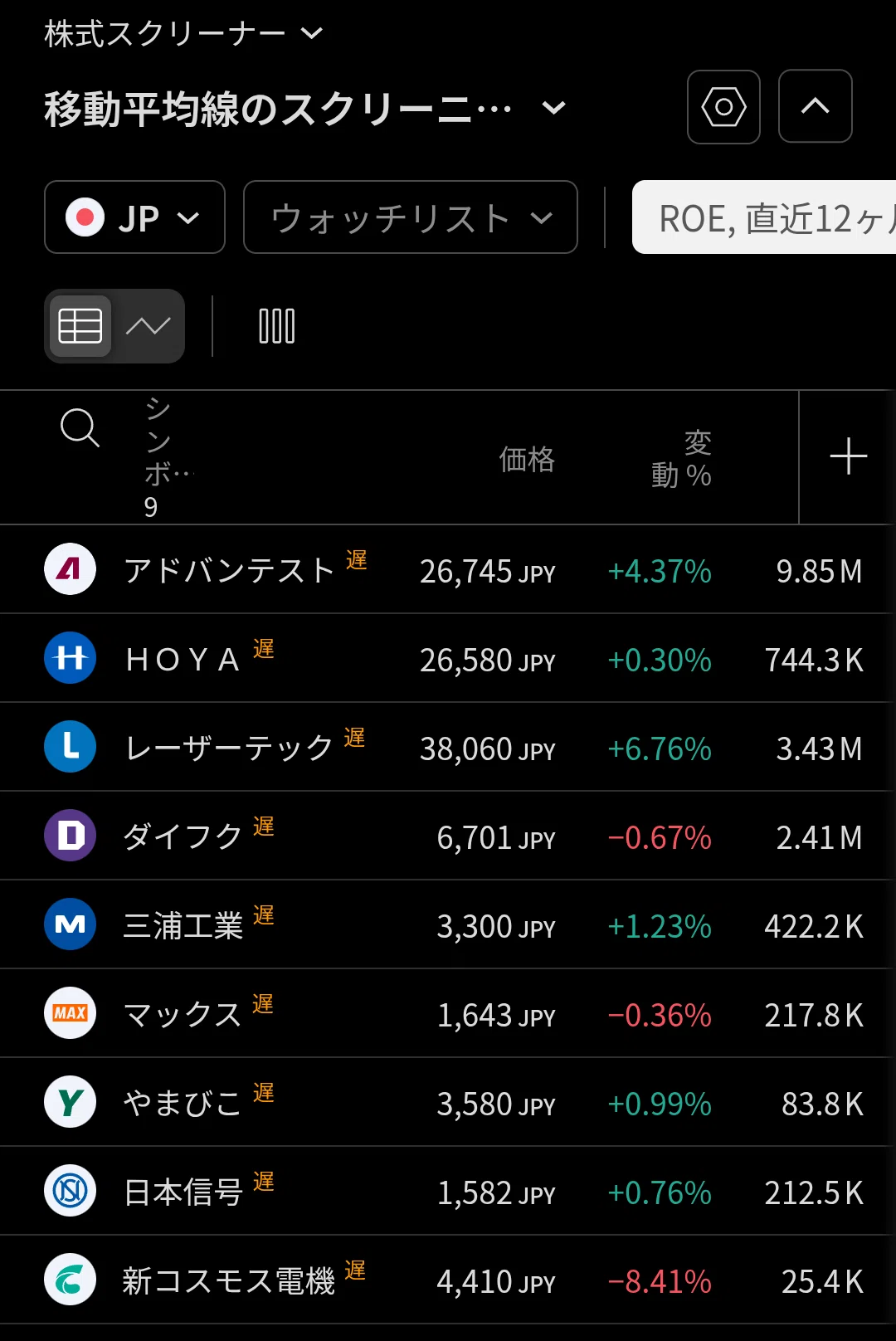The height and width of the screenshot is (1341, 896).
Task: View 日本信号 details
Action: pos(448,1192)
